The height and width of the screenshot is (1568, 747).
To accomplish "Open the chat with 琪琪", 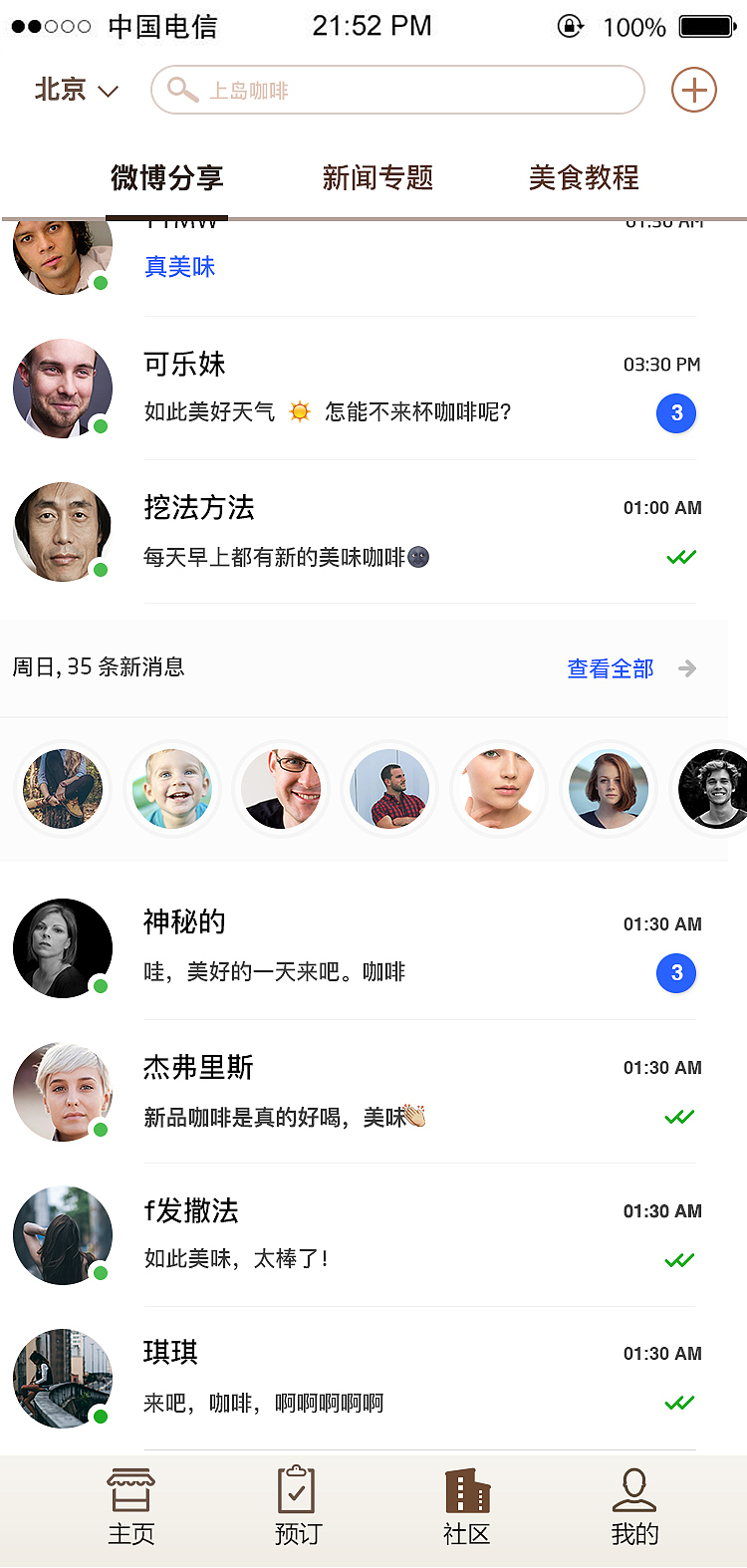I will pyautogui.click(x=398, y=1378).
